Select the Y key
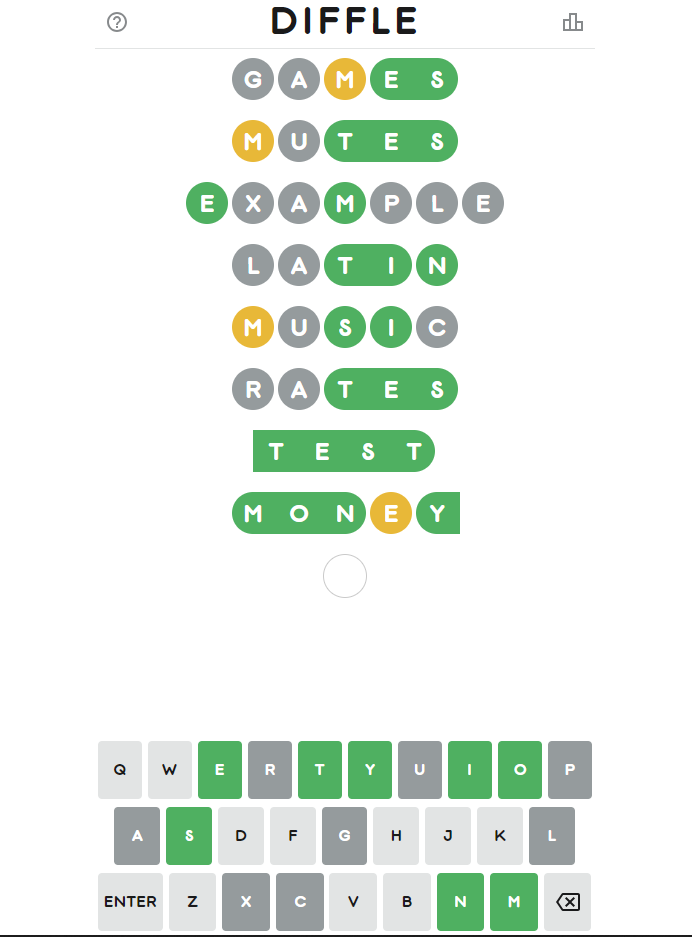The image size is (692, 937). 370,769
